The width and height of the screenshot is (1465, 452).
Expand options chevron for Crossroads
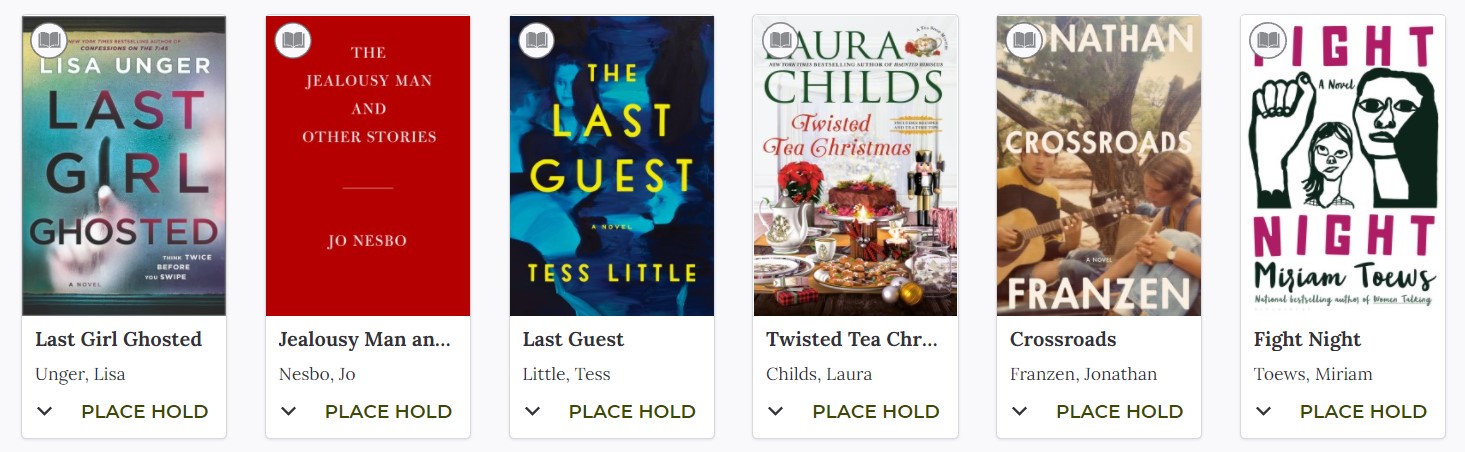(x=1020, y=411)
